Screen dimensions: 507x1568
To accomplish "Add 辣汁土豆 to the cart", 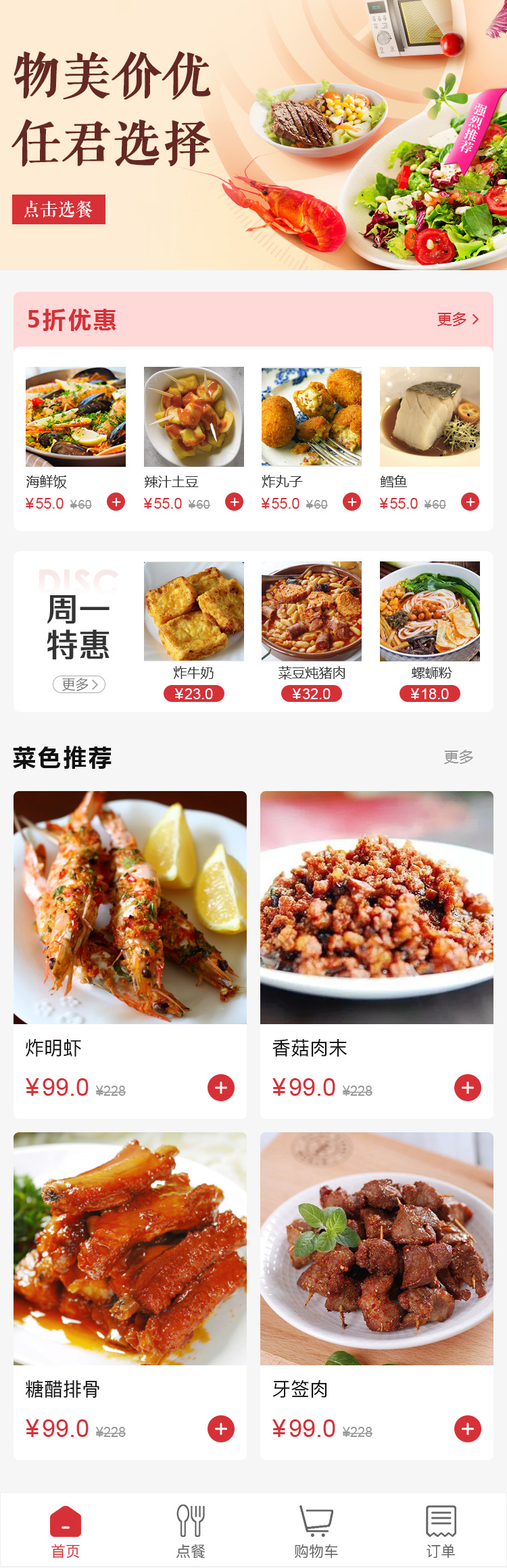I will click(x=235, y=502).
